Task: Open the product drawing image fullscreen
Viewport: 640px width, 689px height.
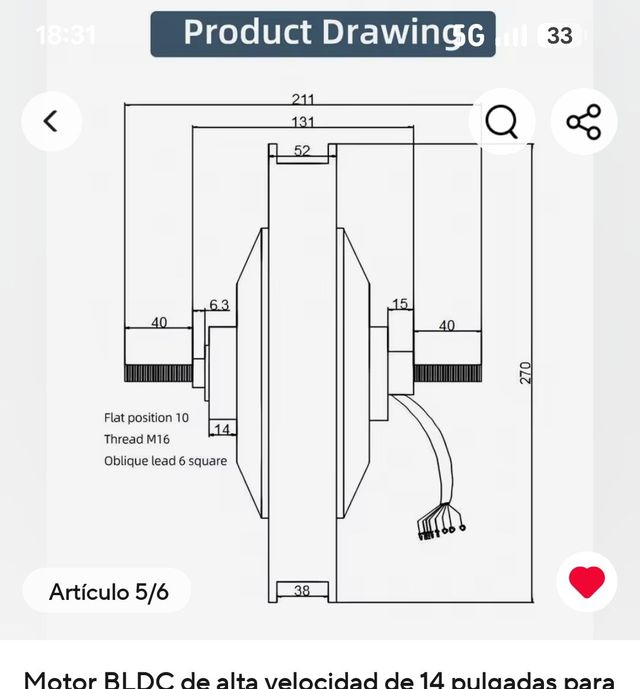Action: point(320,350)
